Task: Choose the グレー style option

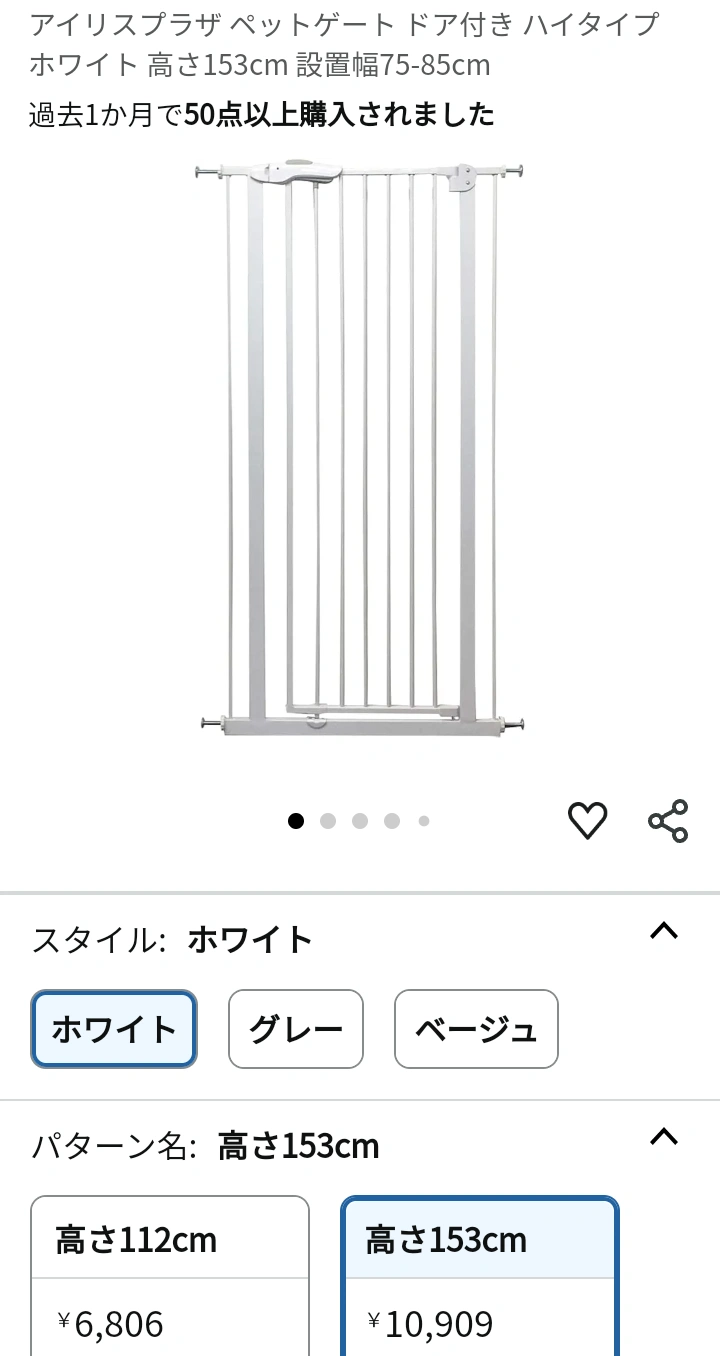Action: (296, 1029)
